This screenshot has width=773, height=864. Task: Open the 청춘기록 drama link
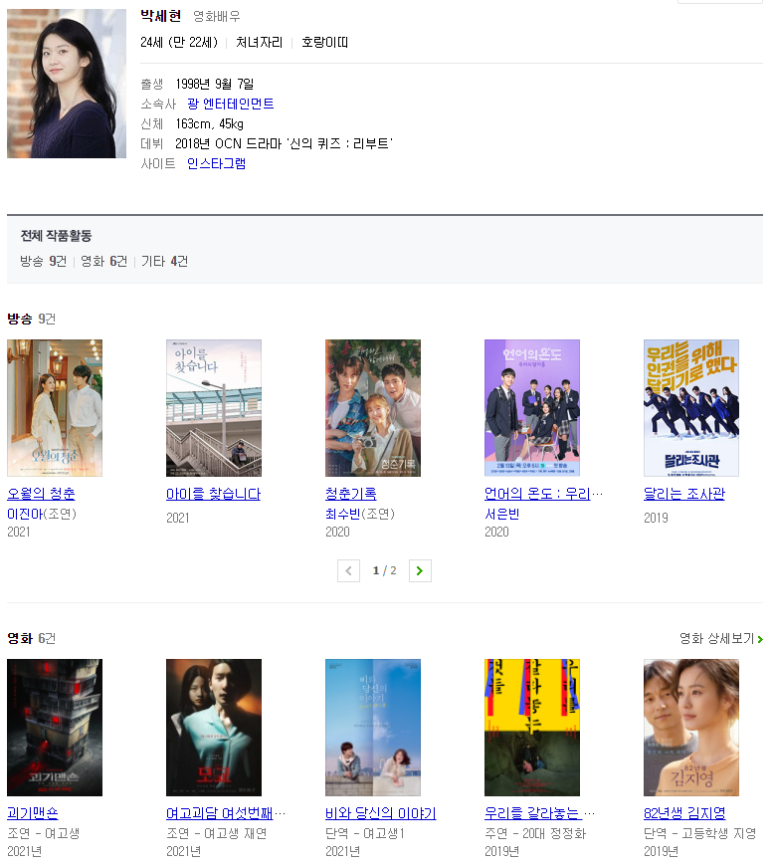coord(351,494)
